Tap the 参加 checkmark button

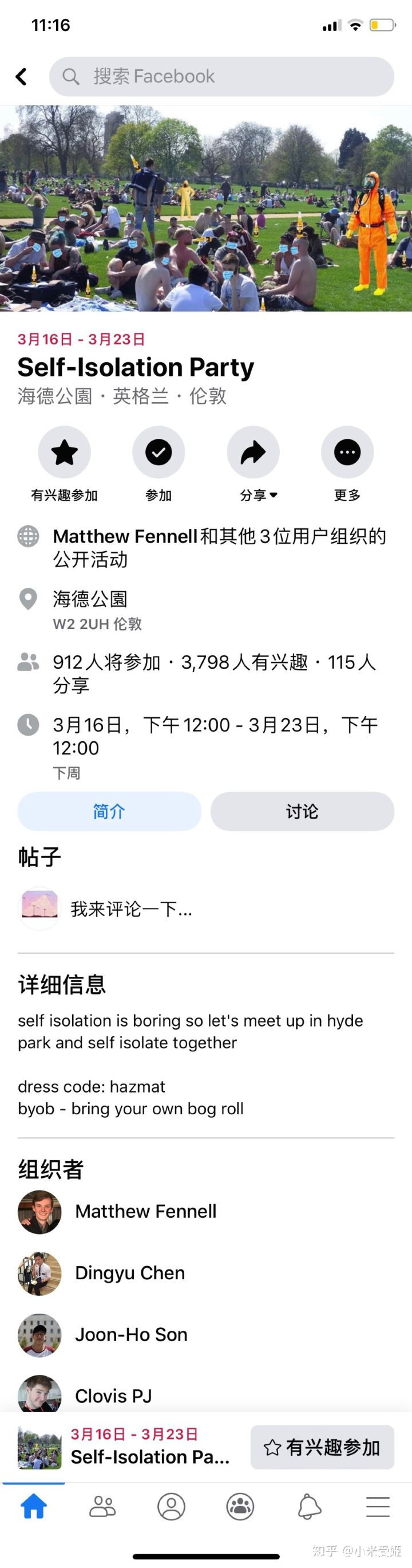[159, 452]
